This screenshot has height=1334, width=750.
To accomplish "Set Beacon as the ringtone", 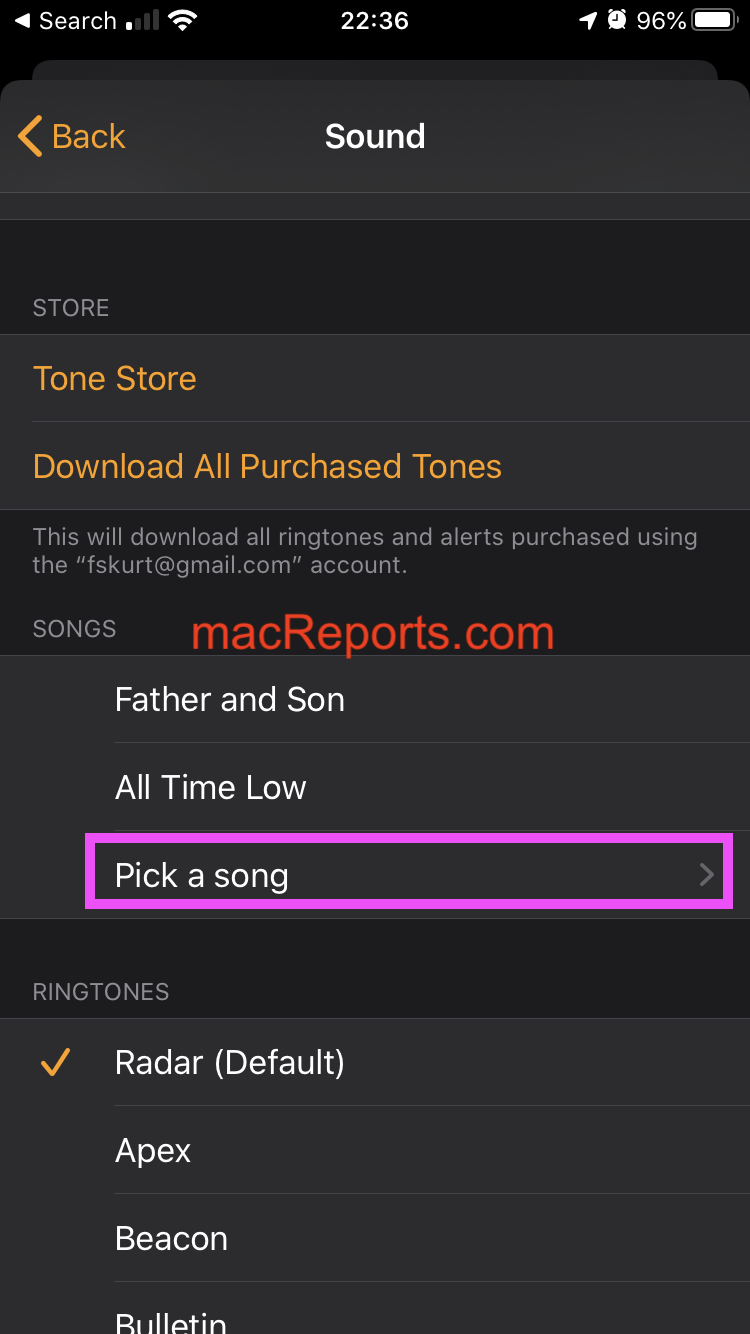I will [x=171, y=1238].
